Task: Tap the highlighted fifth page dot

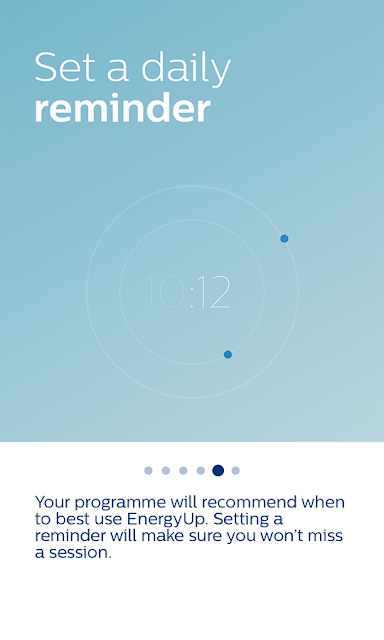Action: (218, 470)
